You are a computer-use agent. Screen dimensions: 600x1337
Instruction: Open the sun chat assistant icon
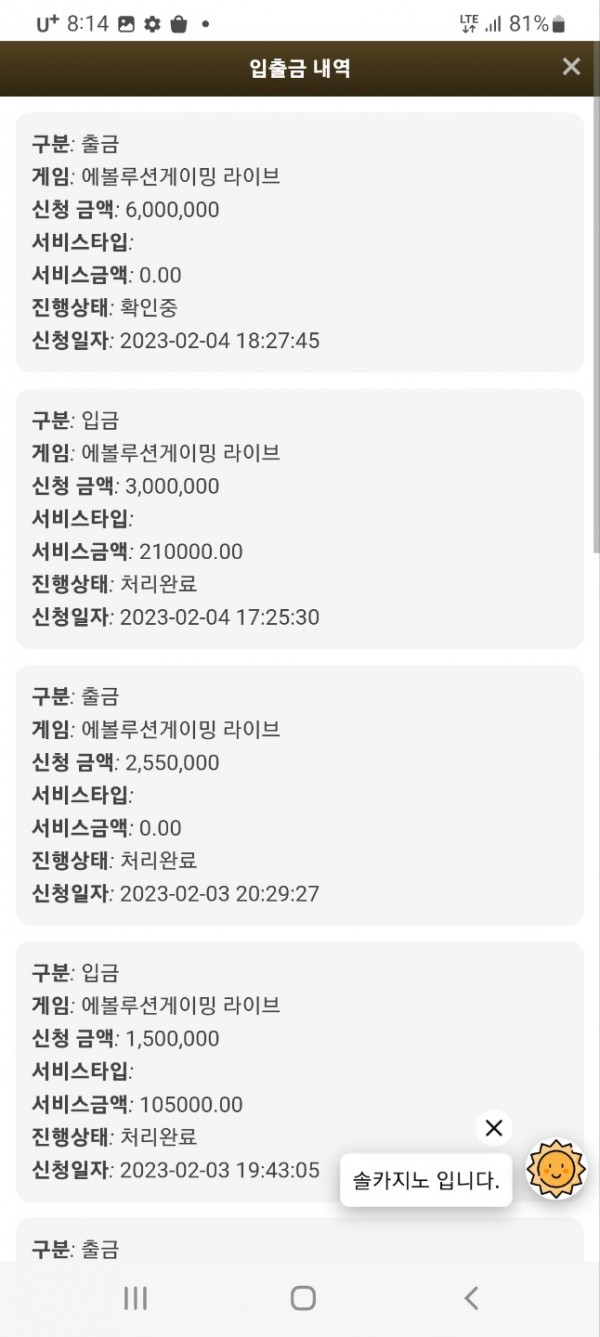coord(556,1168)
